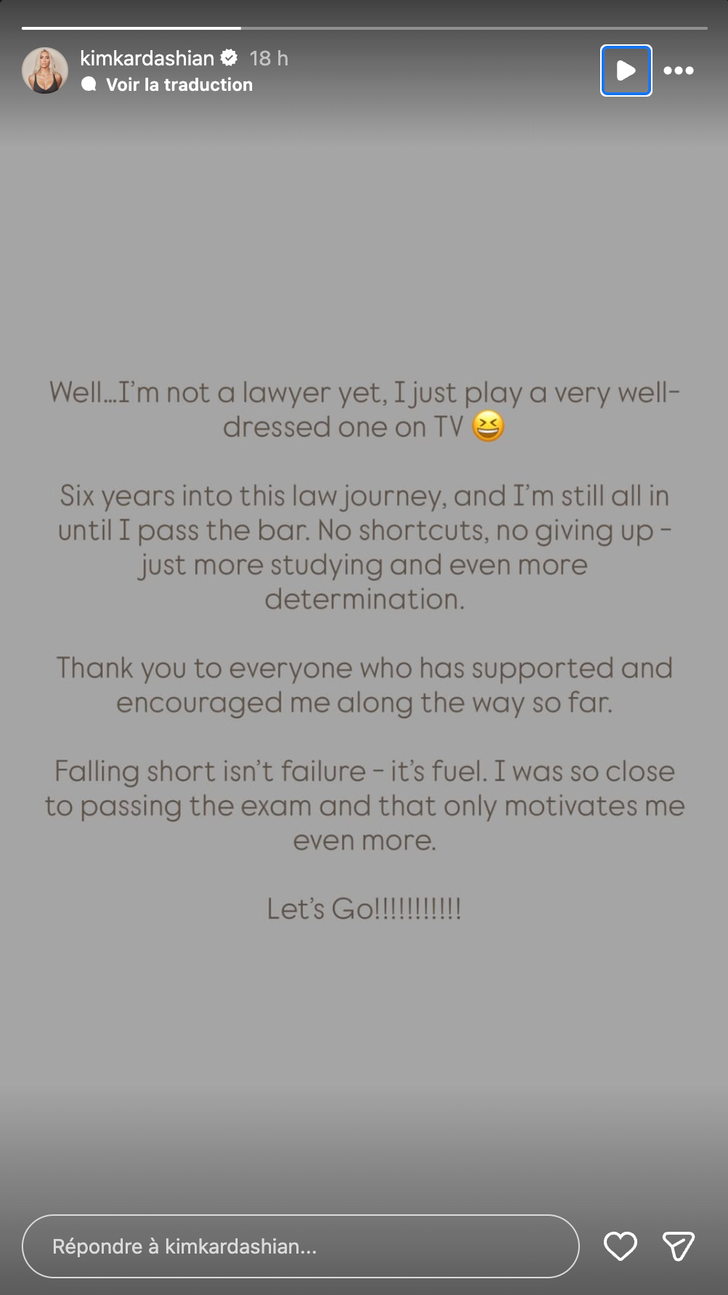Viewport: 728px width, 1295px height.
Task: Select the first story segment tab
Action: pyautogui.click(x=130, y=18)
